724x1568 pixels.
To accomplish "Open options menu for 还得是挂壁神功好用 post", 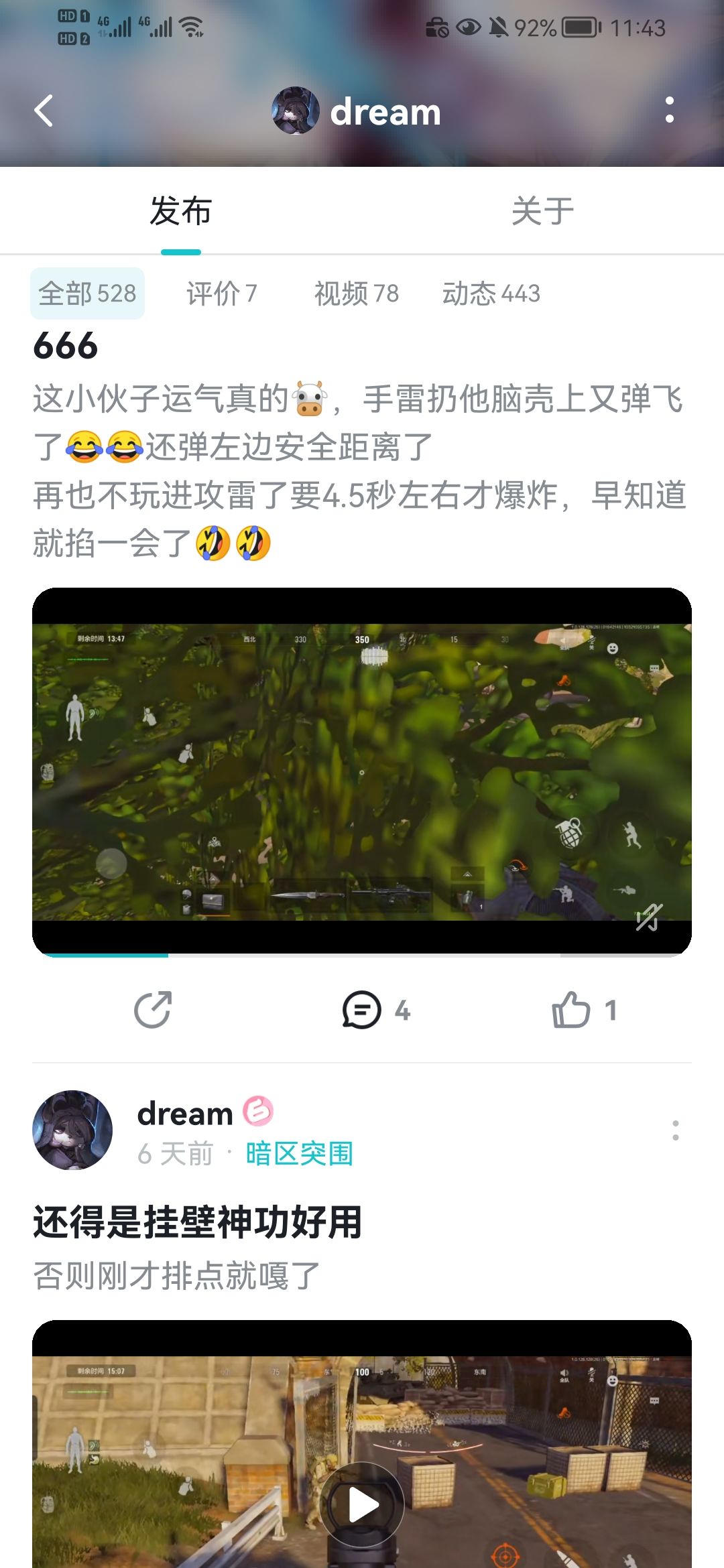I will [x=675, y=1130].
